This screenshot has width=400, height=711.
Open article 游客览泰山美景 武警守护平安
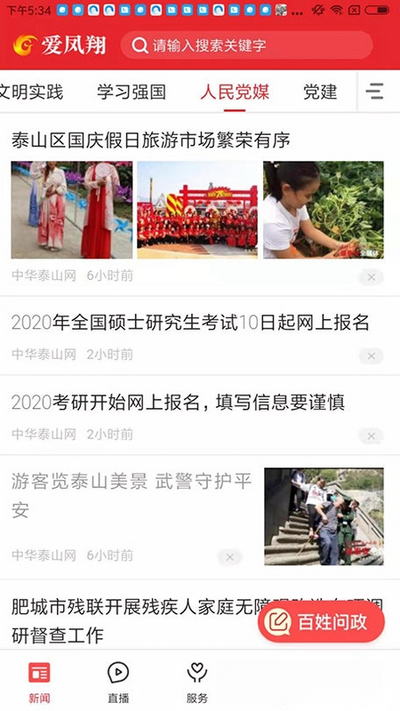(132, 495)
